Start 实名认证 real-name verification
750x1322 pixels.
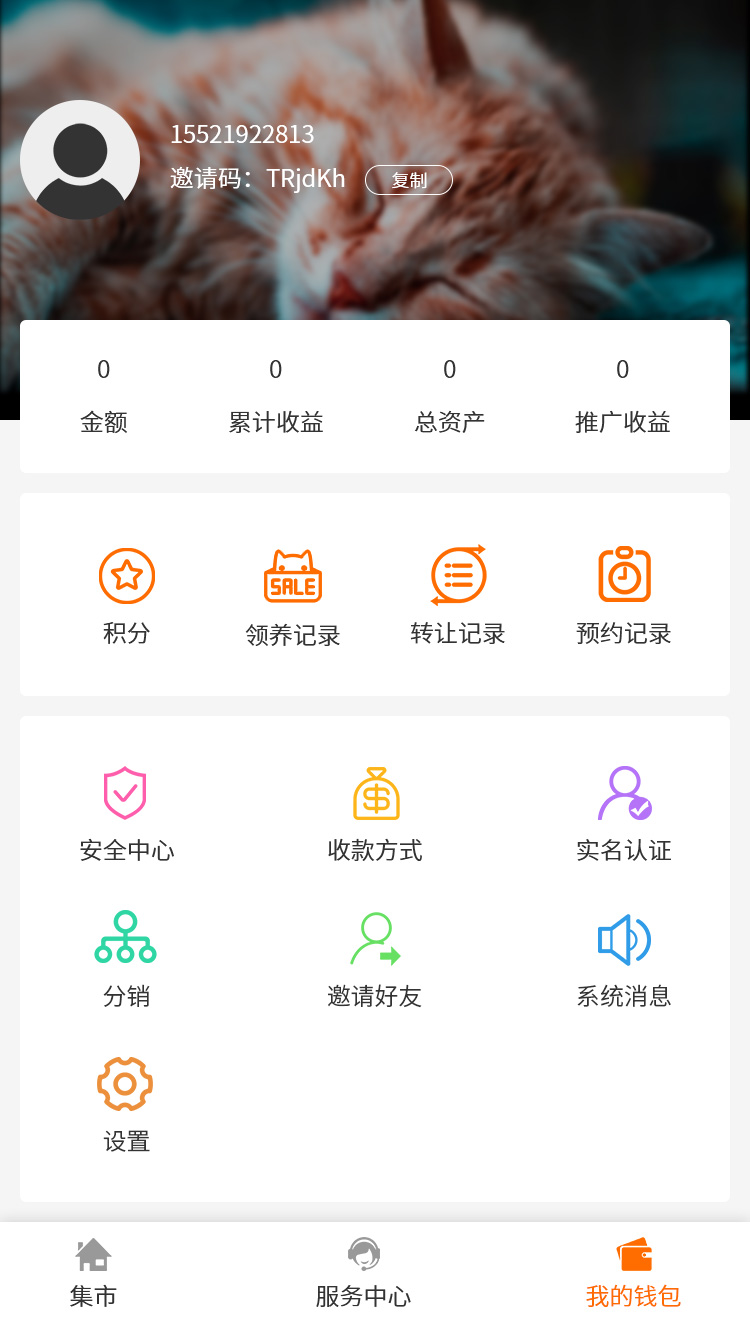[624, 813]
